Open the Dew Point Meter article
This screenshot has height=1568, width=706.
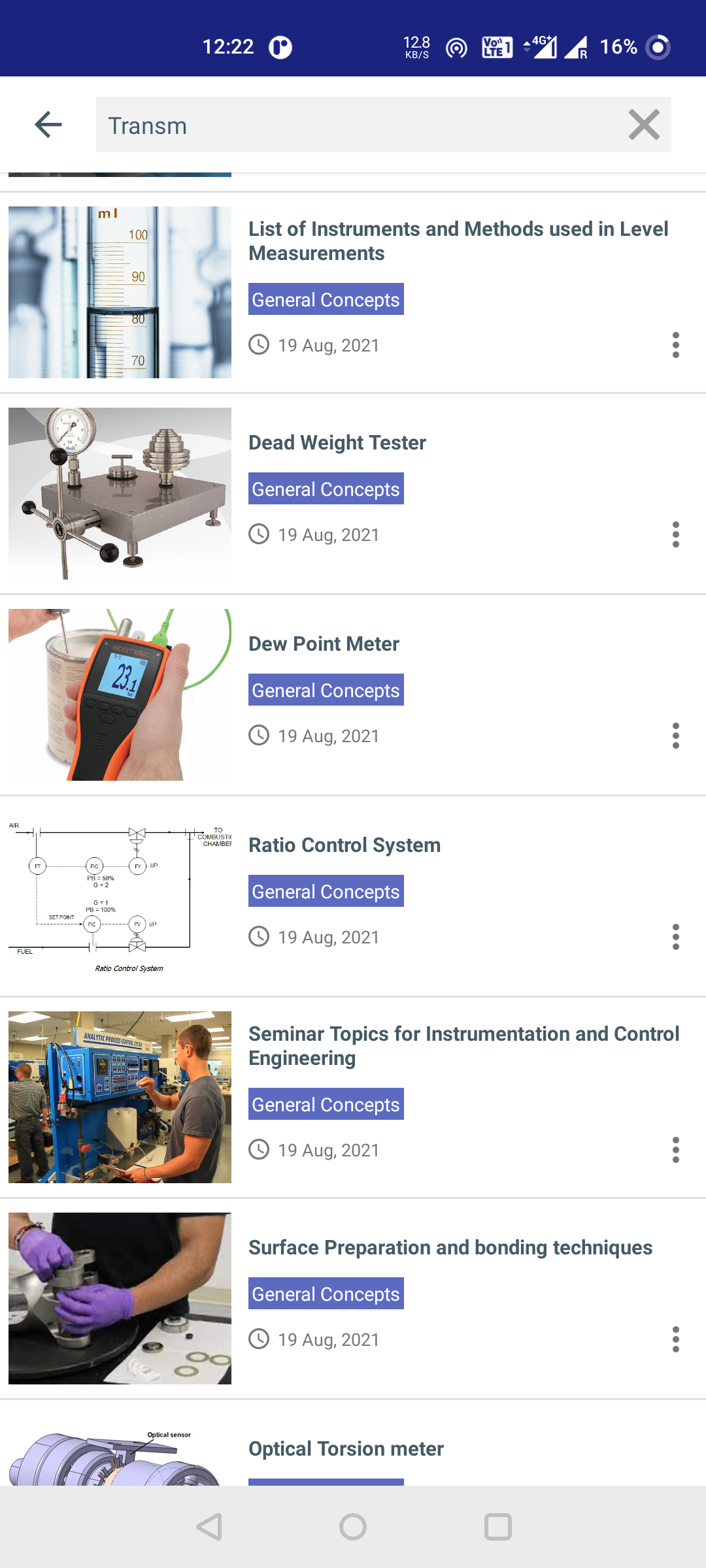pos(324,644)
